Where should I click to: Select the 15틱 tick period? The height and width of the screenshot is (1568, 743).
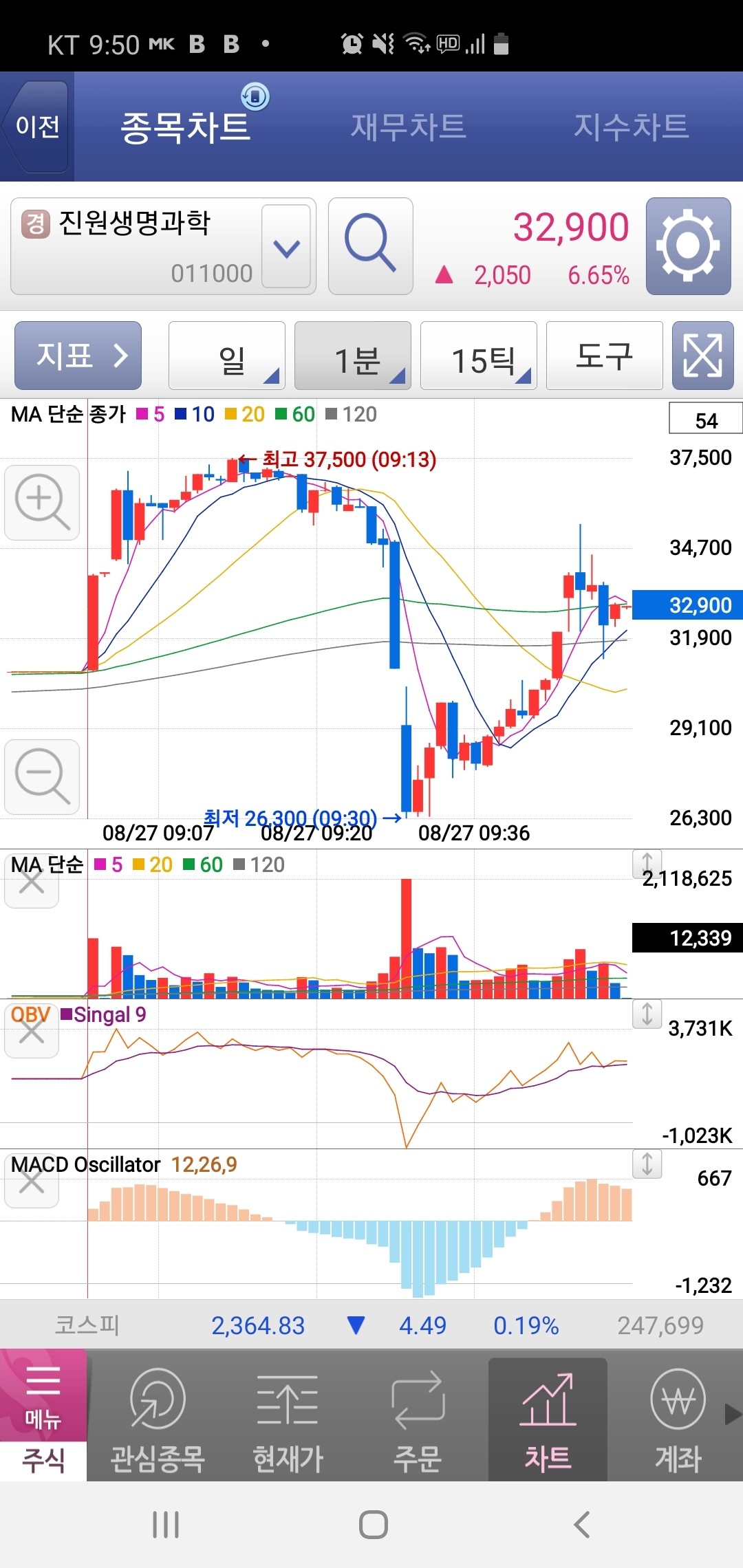pyautogui.click(x=479, y=356)
